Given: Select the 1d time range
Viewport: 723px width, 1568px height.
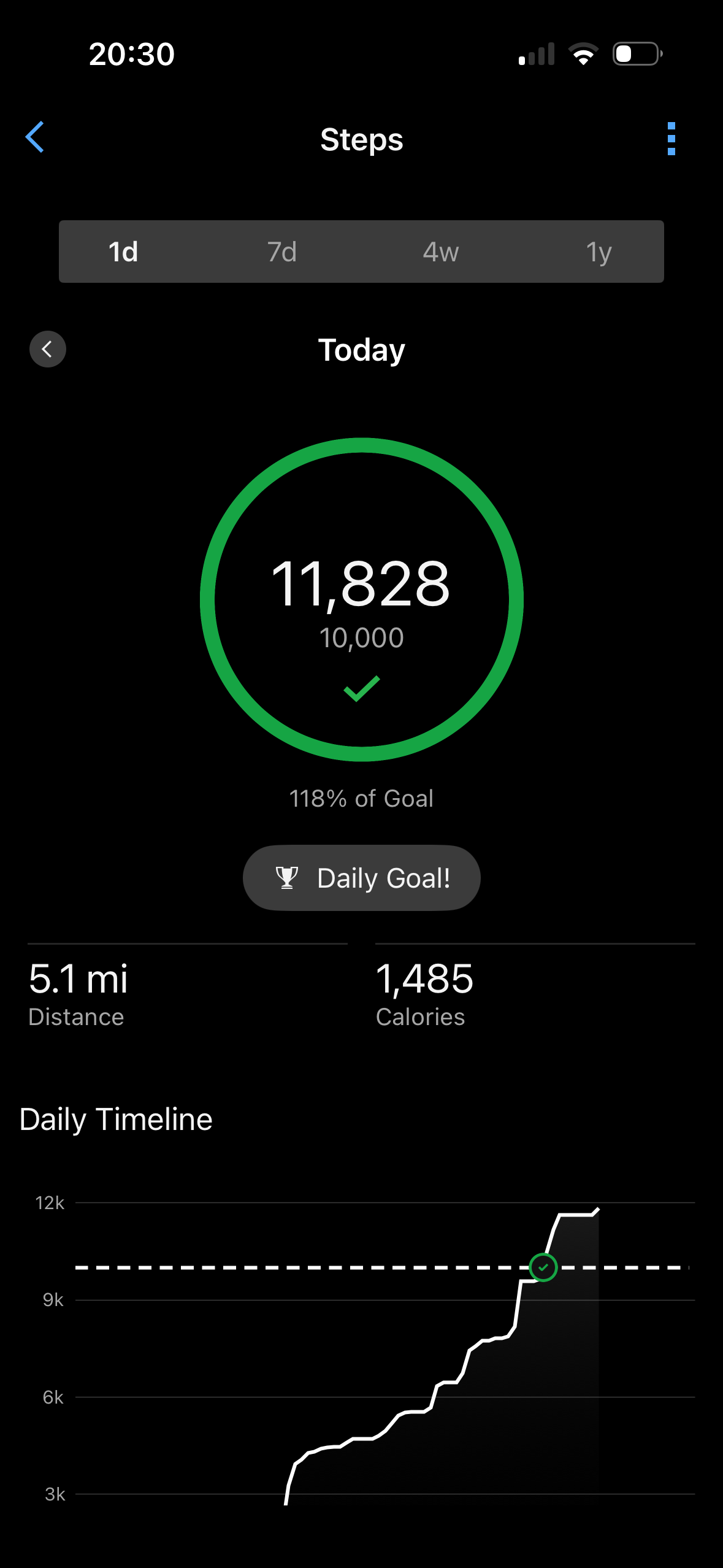Looking at the screenshot, I should tap(123, 252).
